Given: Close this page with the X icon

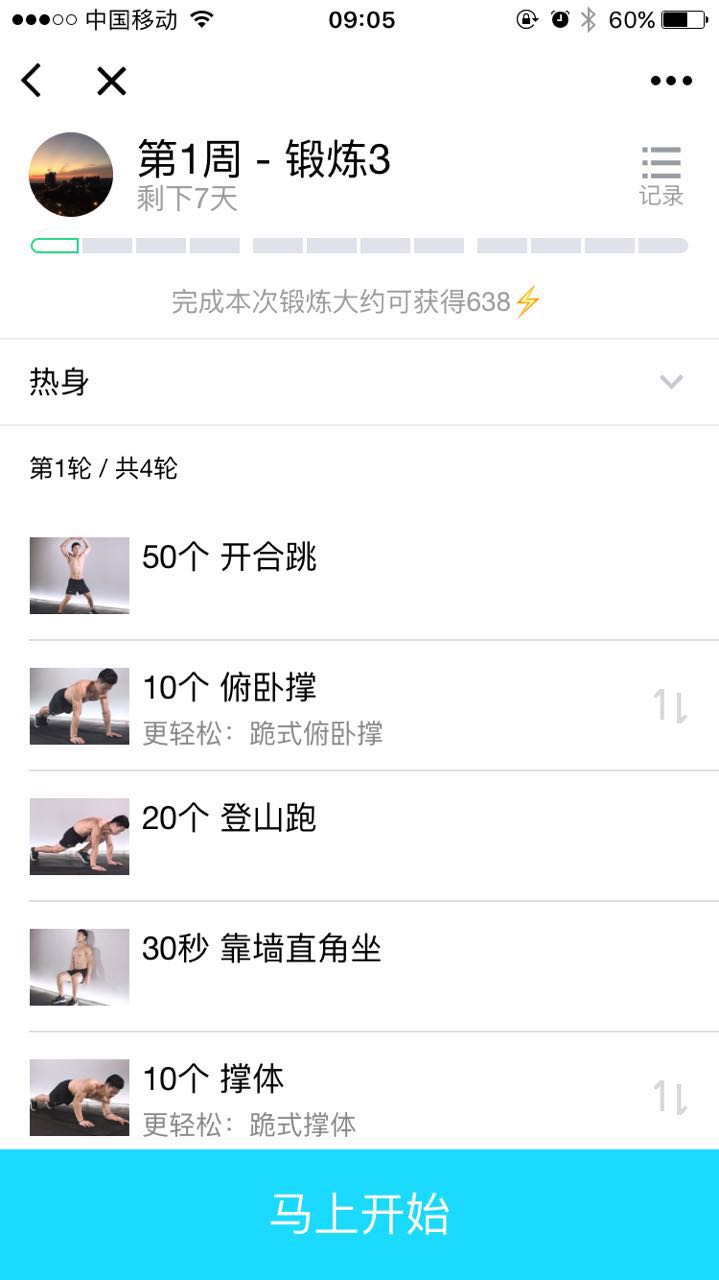Looking at the screenshot, I should point(111,80).
